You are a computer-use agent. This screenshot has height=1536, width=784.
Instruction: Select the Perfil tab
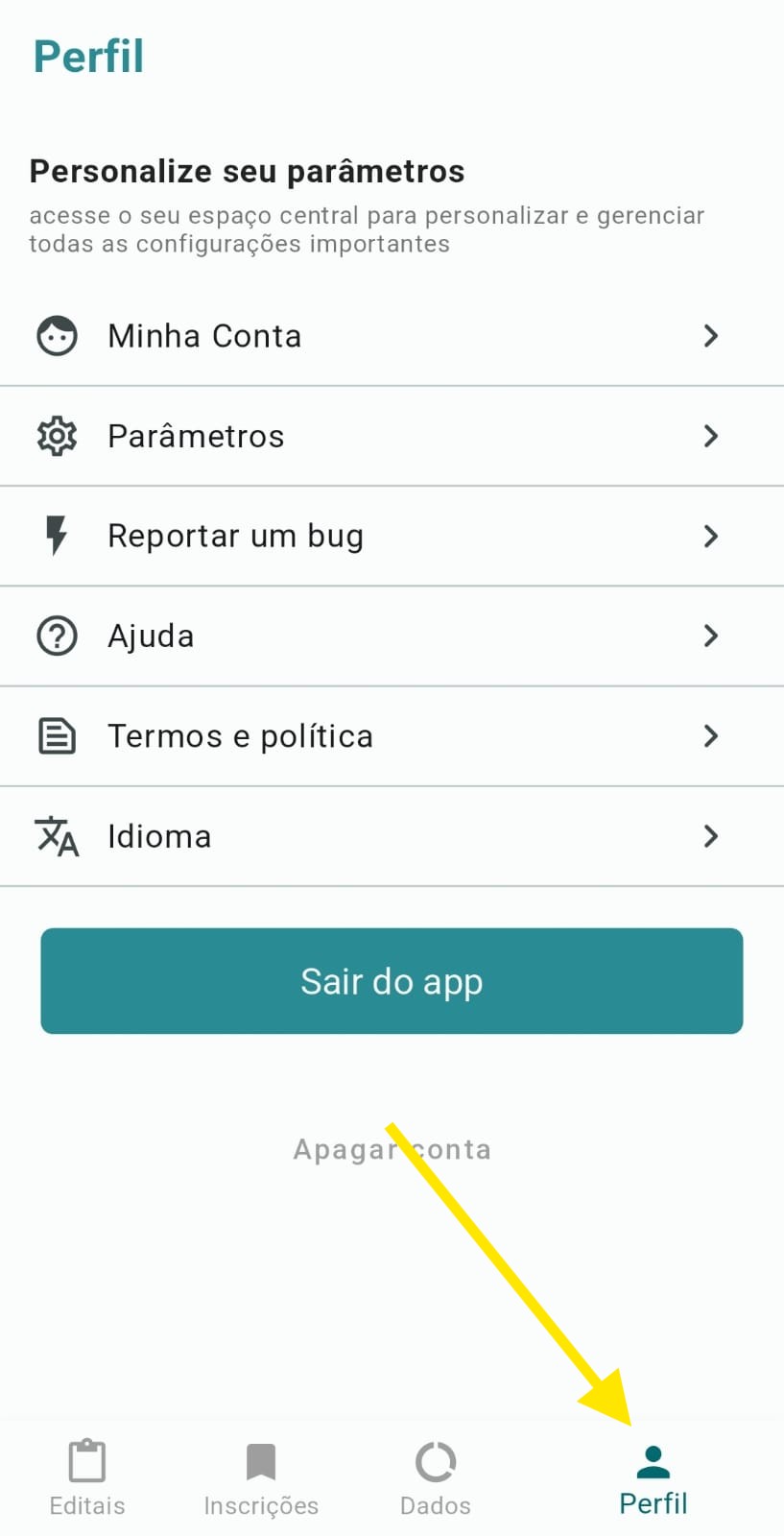(653, 1478)
